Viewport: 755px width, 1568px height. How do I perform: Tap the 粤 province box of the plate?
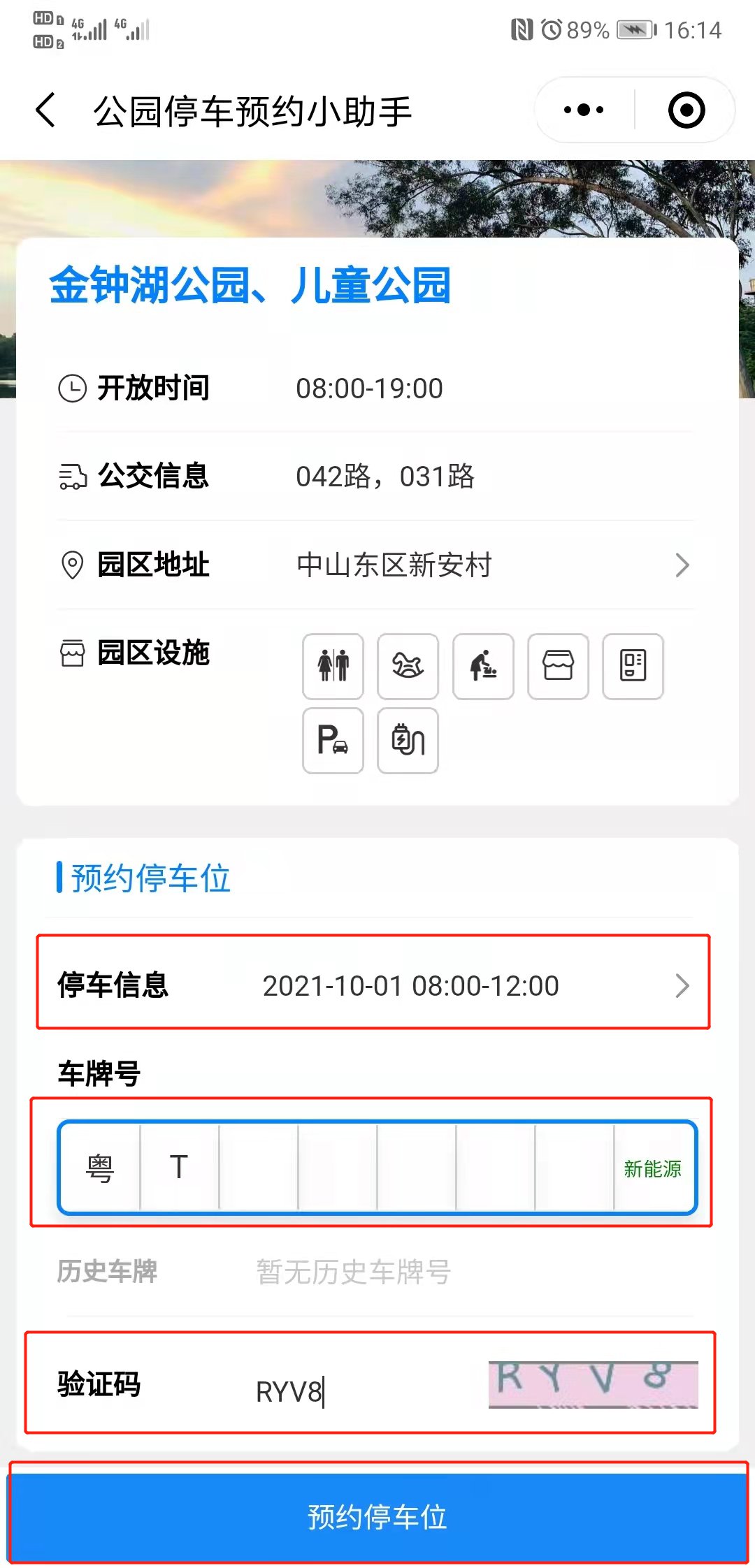click(x=100, y=1167)
